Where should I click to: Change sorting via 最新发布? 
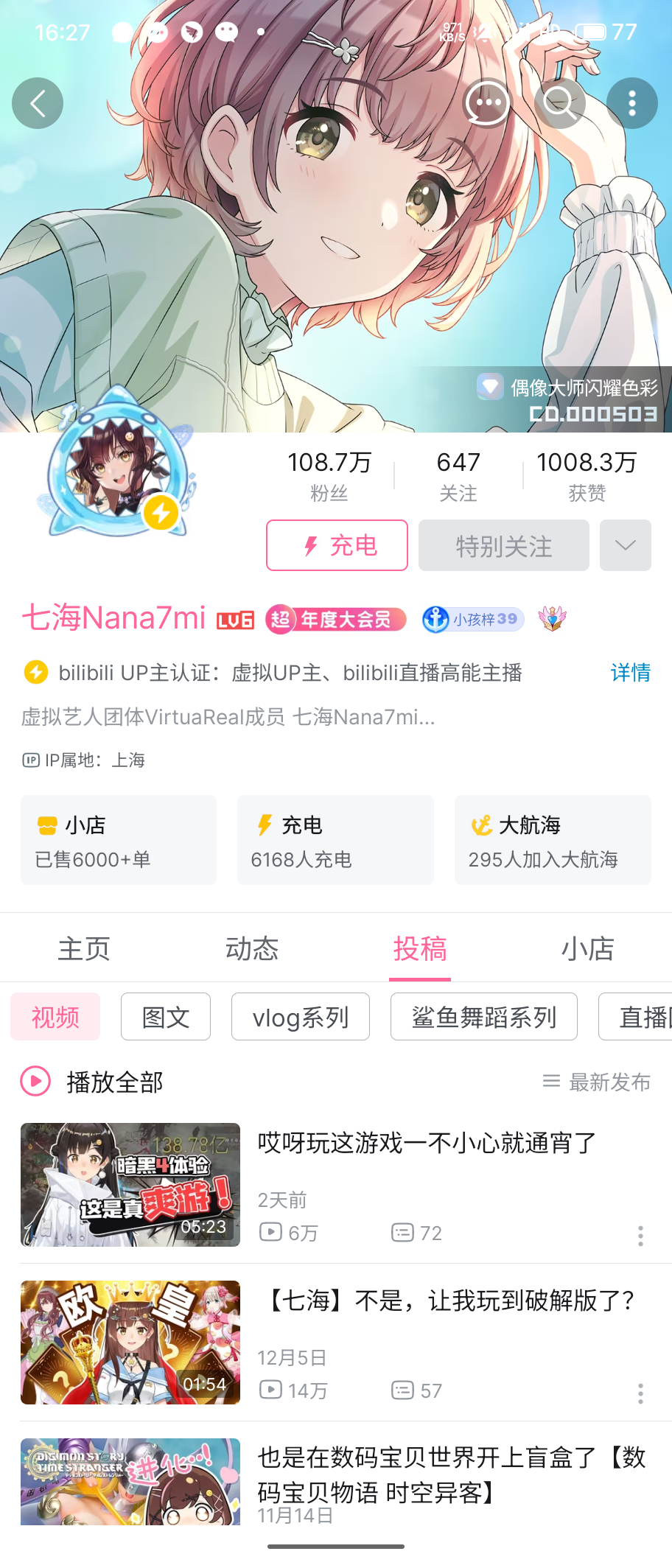pos(597,1082)
